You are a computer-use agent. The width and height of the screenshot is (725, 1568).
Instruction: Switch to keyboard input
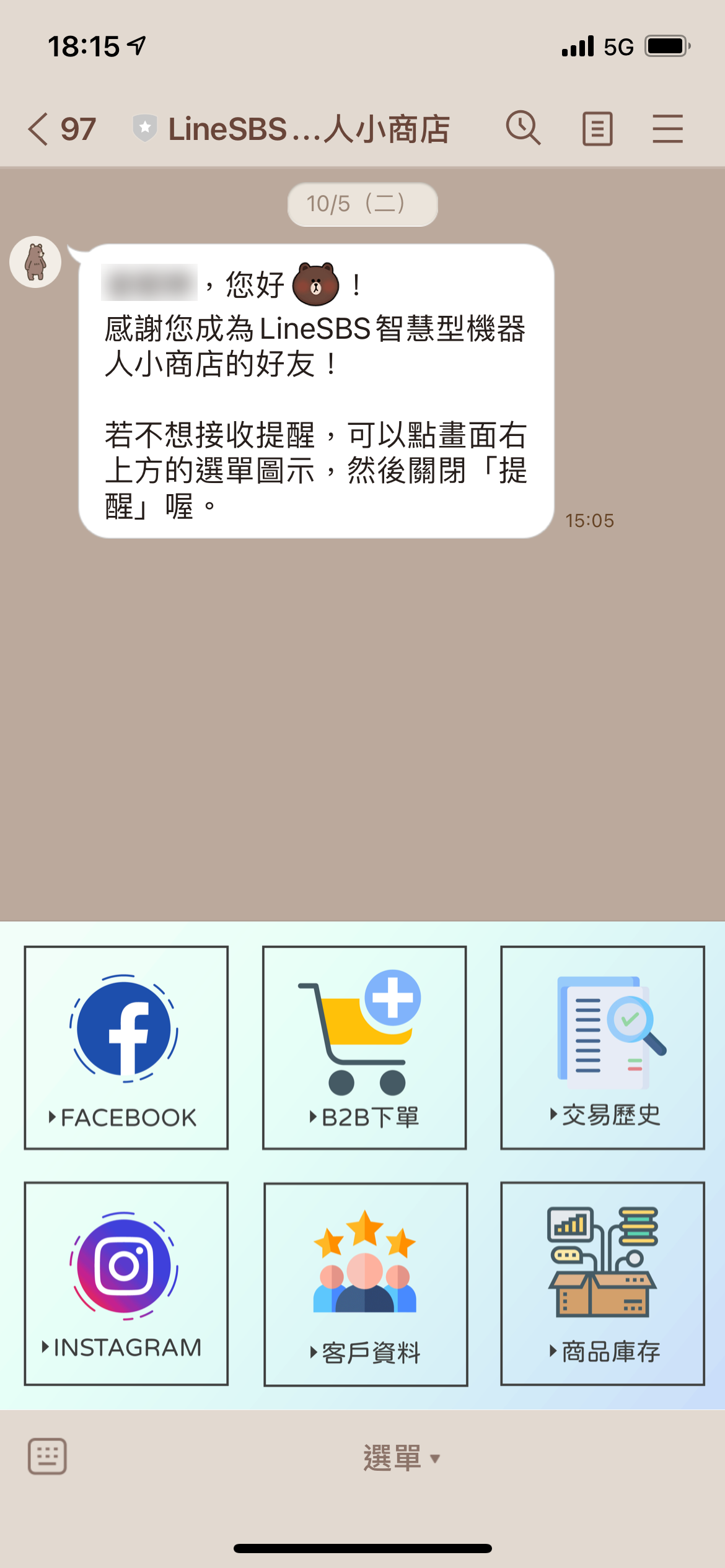pyautogui.click(x=47, y=1456)
